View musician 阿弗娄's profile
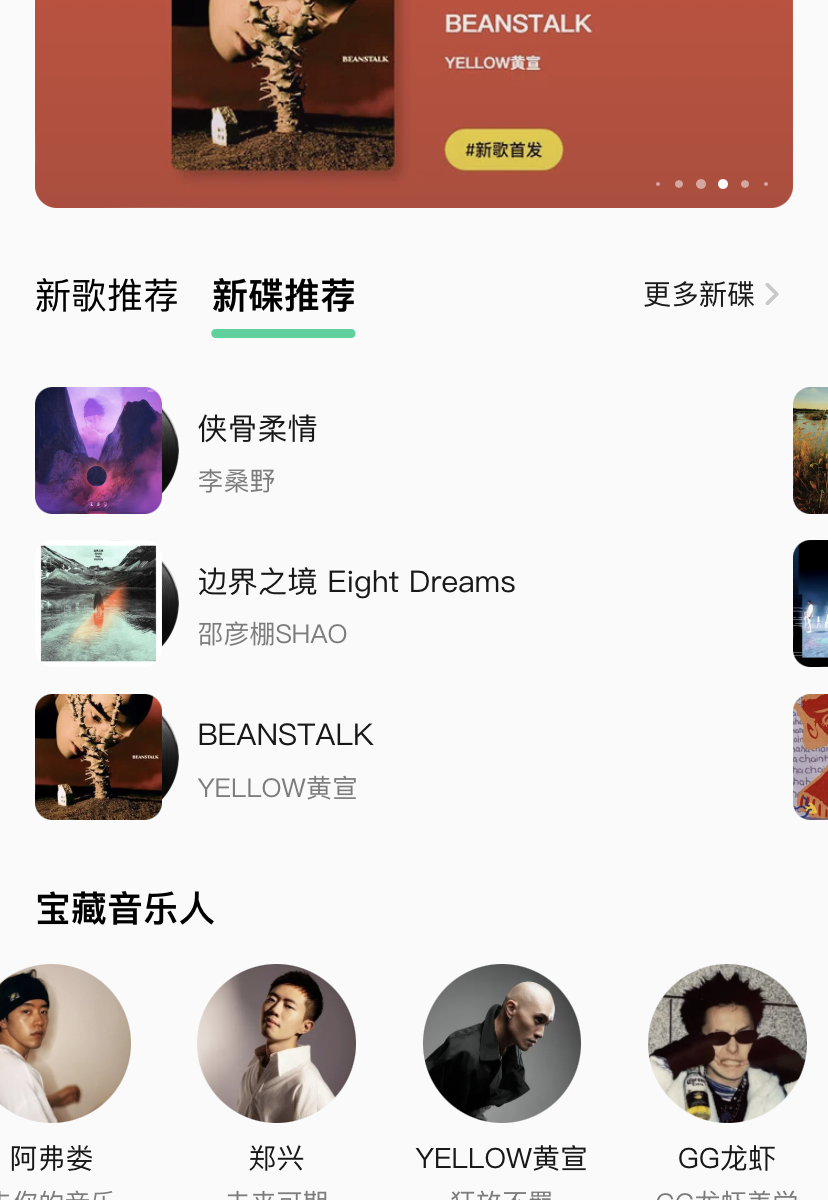 (53, 1043)
